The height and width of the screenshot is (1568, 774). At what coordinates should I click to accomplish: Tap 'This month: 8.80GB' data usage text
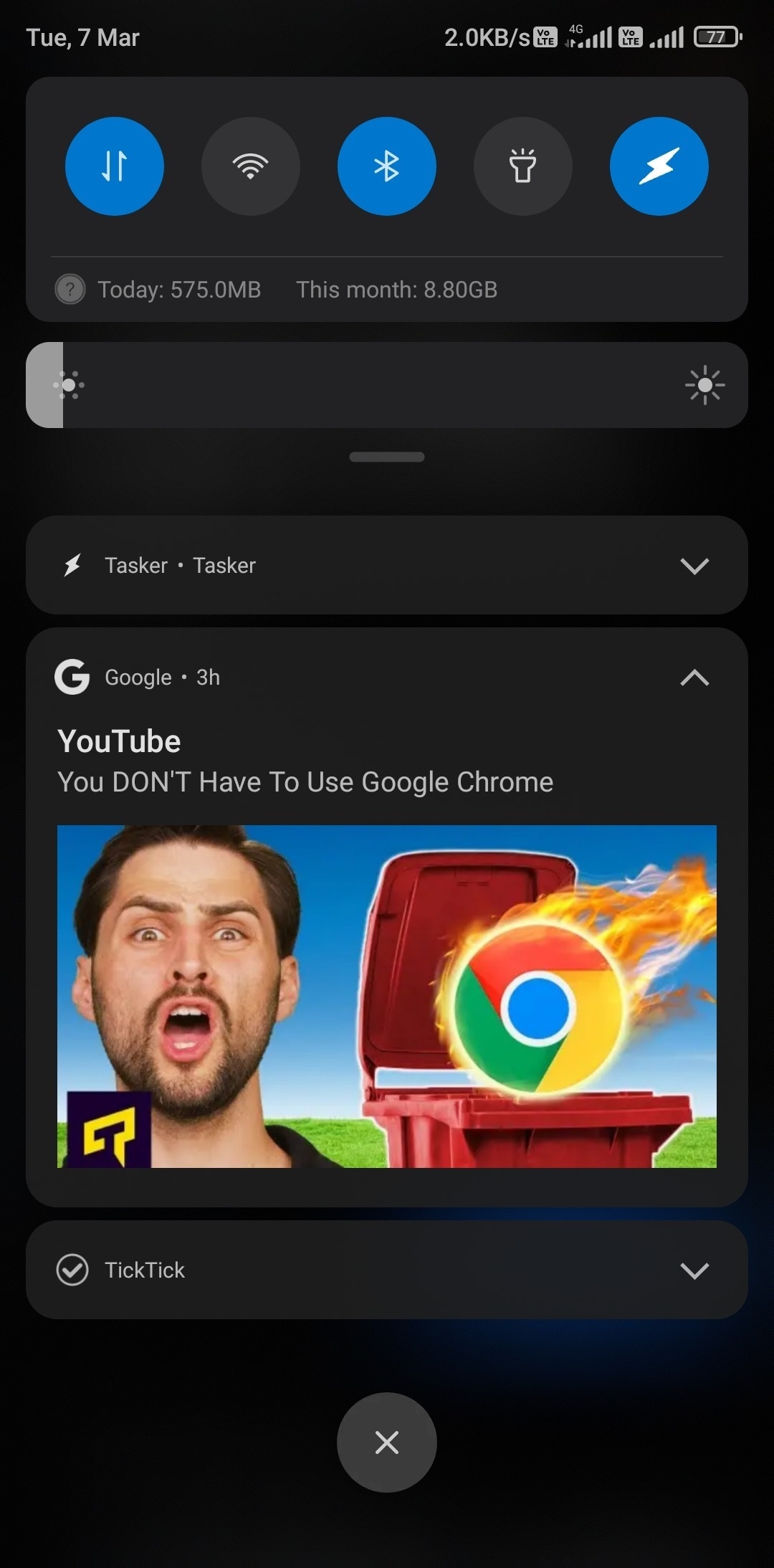coord(396,290)
